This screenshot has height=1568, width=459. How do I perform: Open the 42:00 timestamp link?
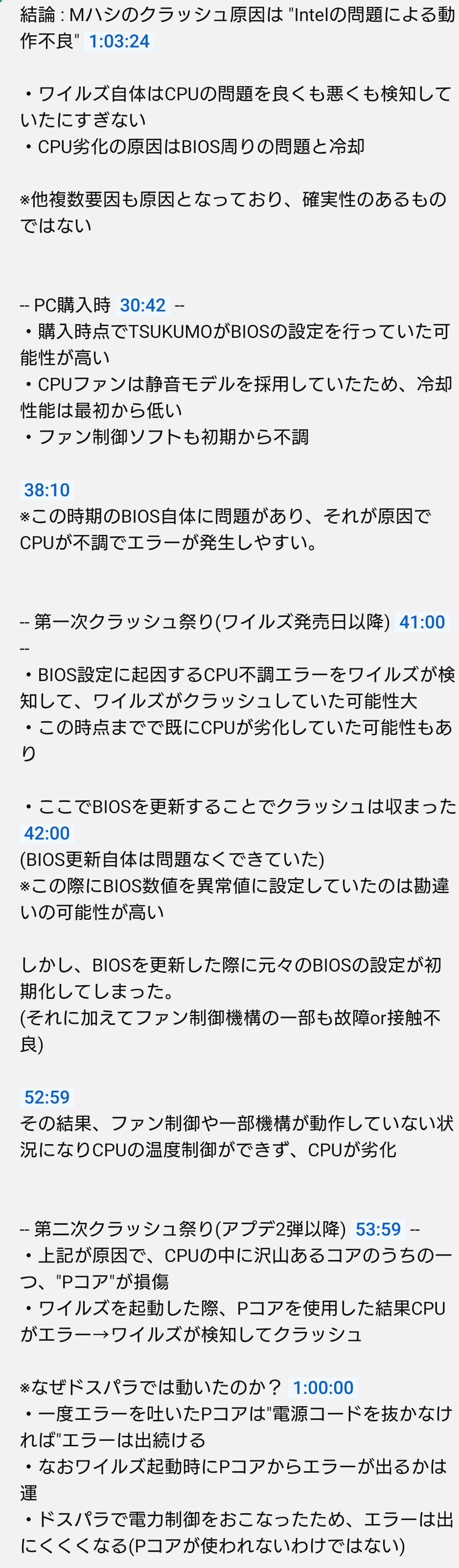tap(46, 833)
